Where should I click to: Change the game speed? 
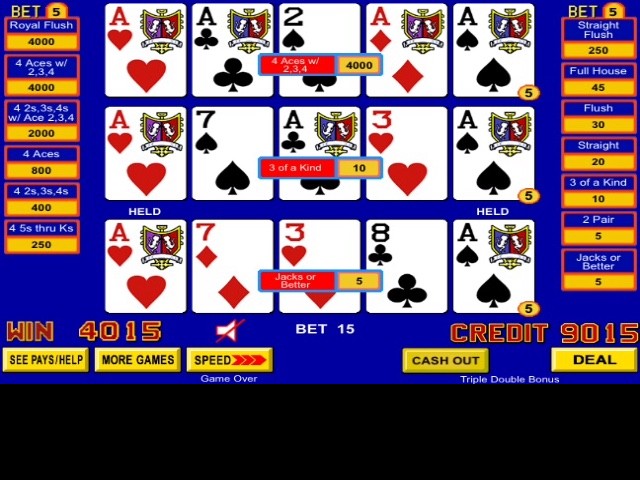click(229, 360)
